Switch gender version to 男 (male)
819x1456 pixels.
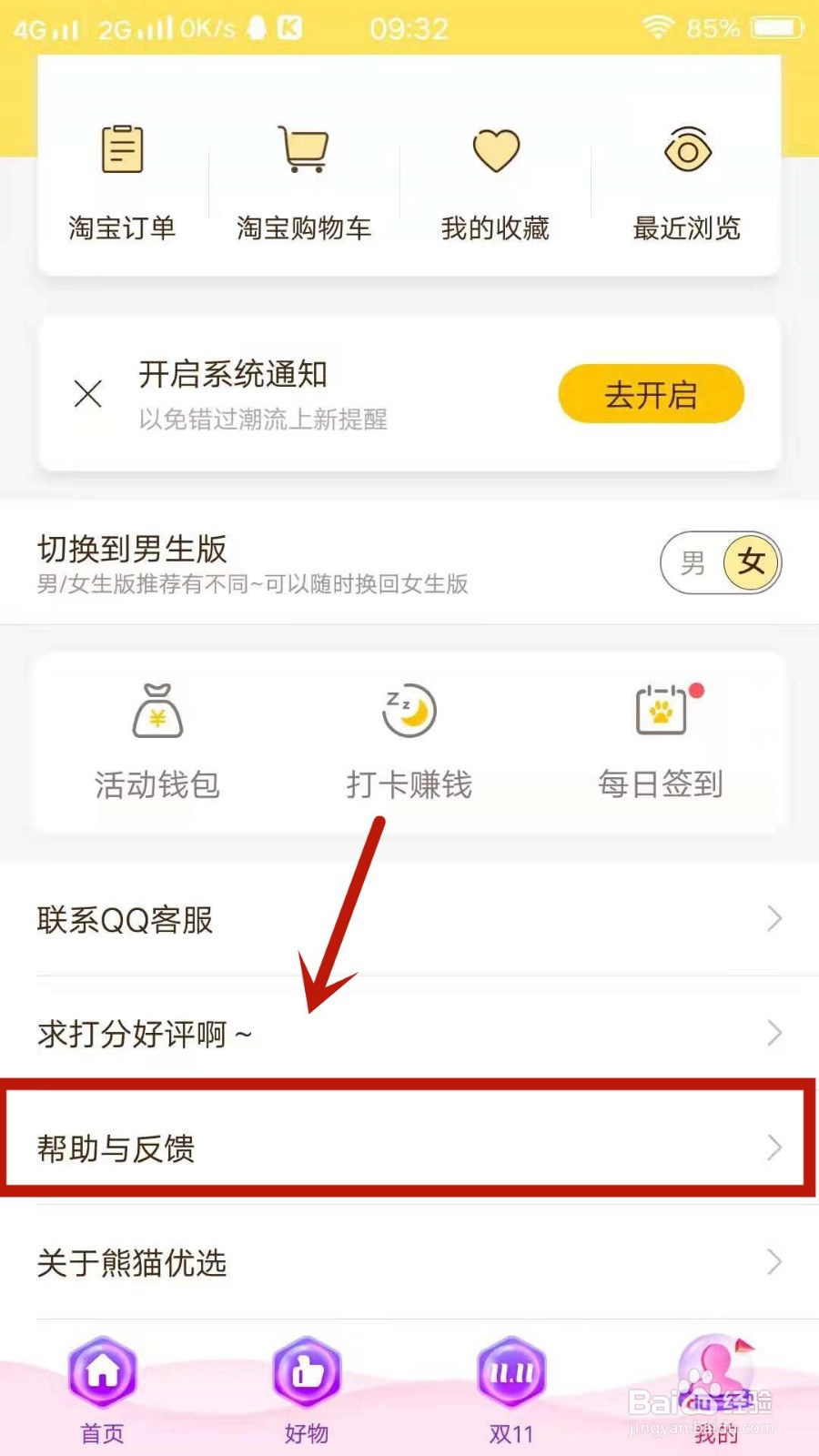(x=692, y=563)
